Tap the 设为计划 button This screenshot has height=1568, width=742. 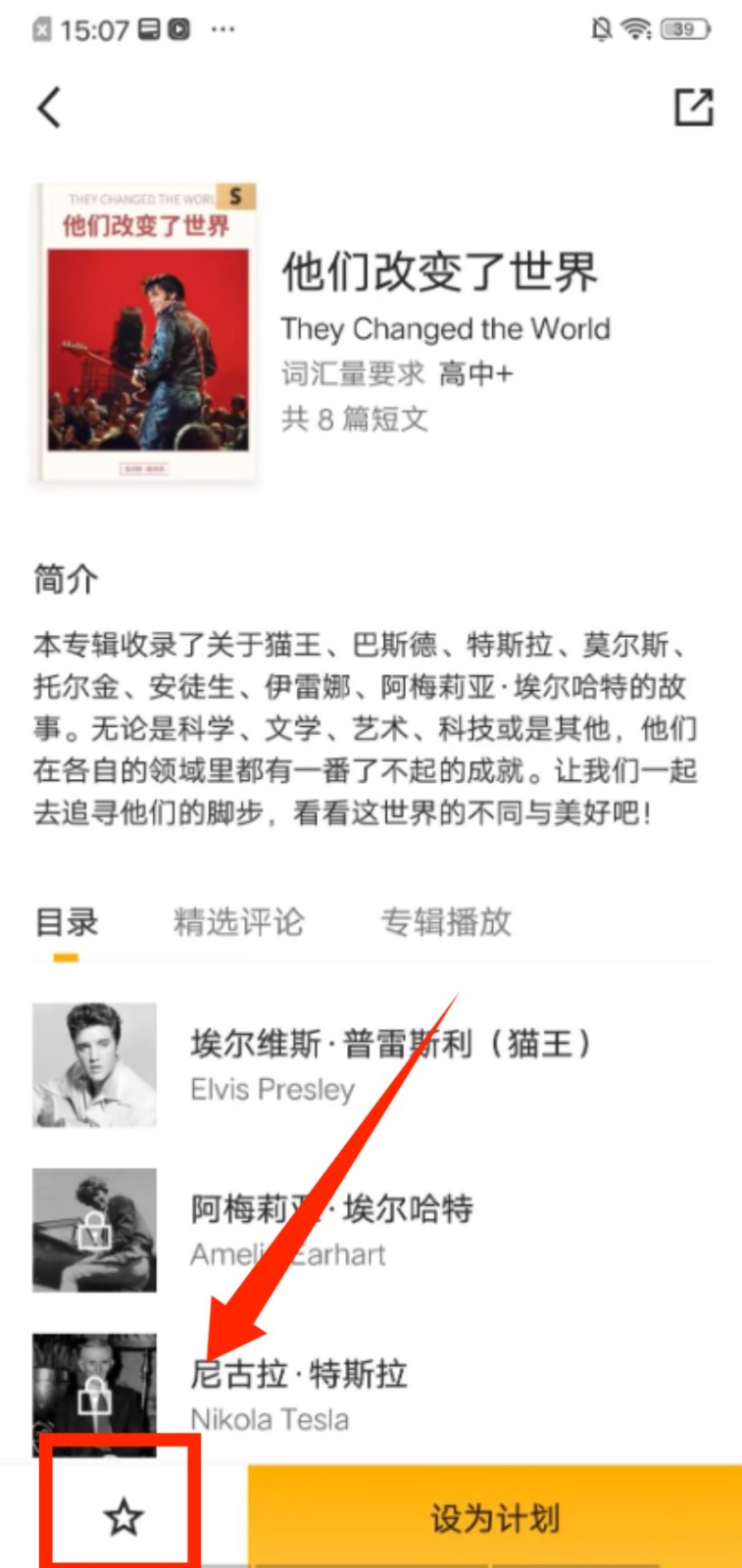pyautogui.click(x=495, y=1517)
